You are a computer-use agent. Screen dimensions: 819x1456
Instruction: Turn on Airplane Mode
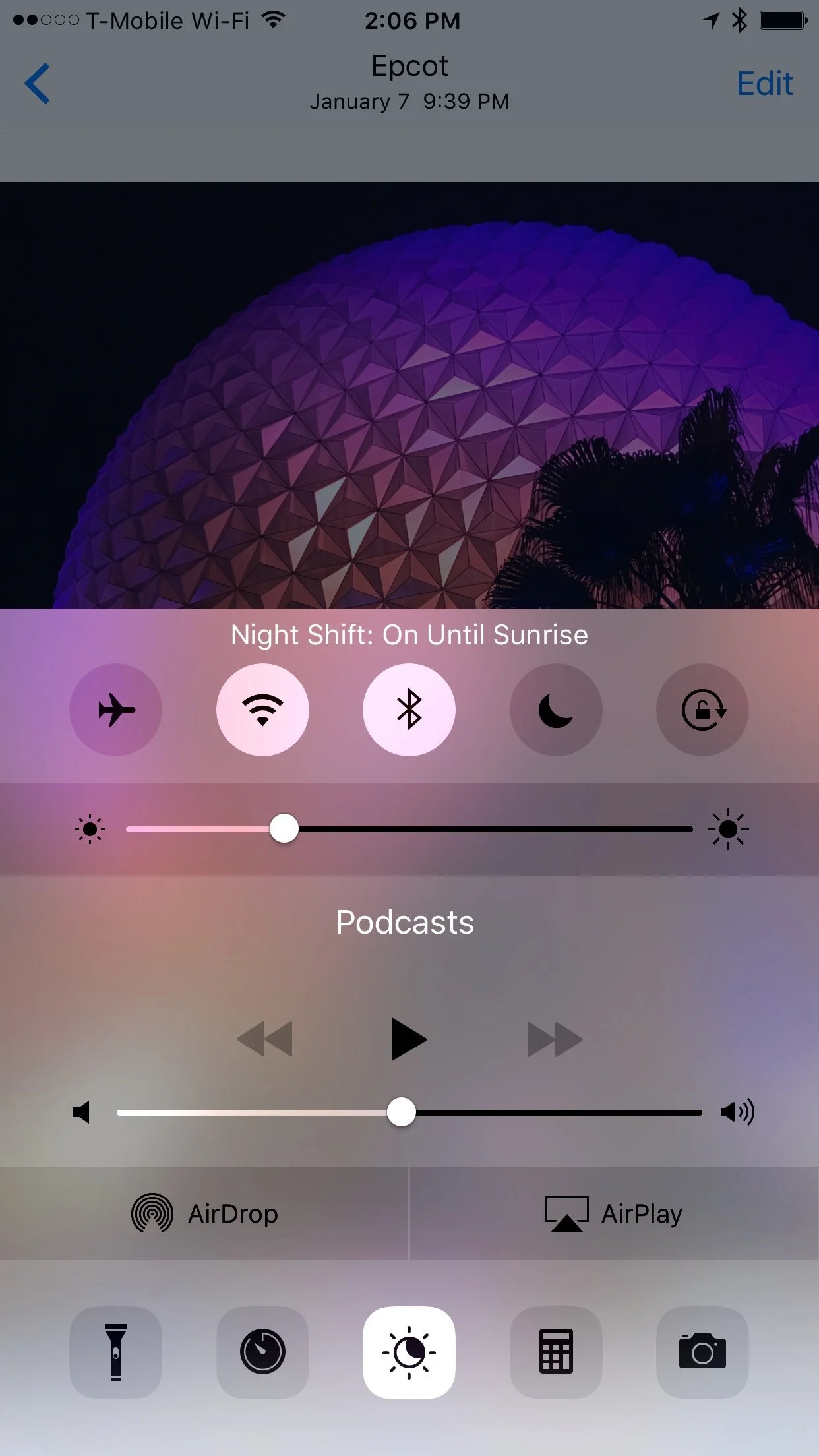coord(115,710)
